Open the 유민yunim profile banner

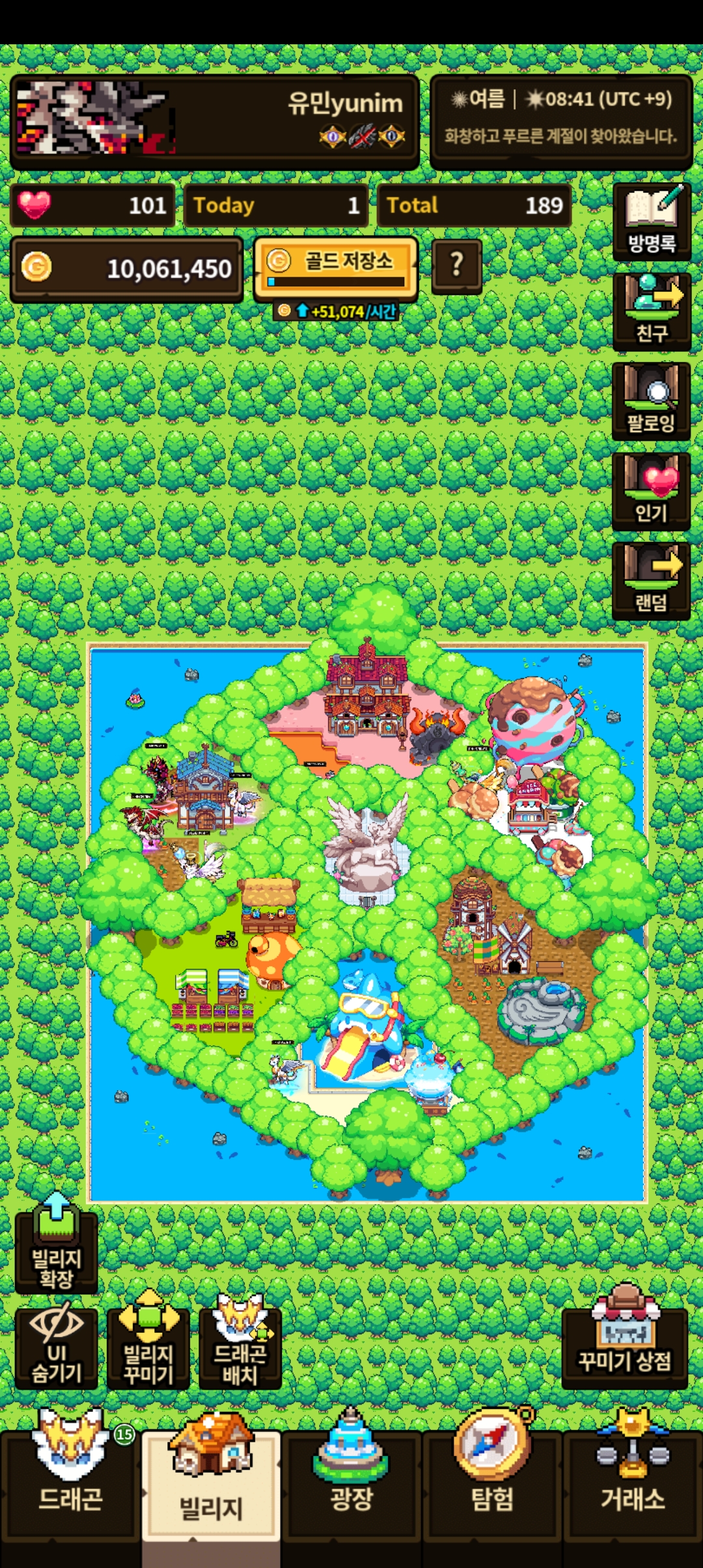coord(215,121)
